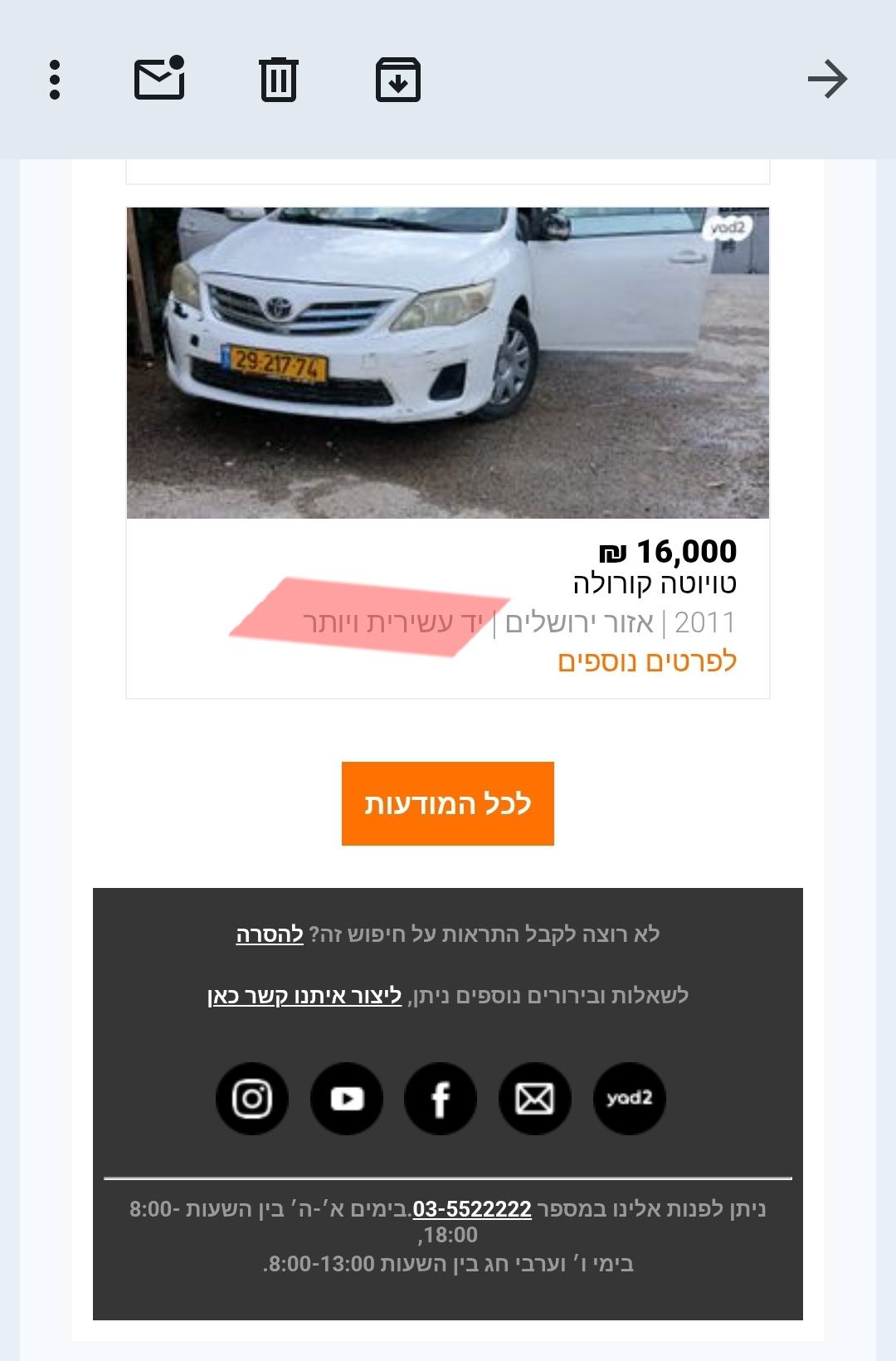Open the Toyota Corolla car listing photo
This screenshot has height=1361, width=896.
coord(448,363)
